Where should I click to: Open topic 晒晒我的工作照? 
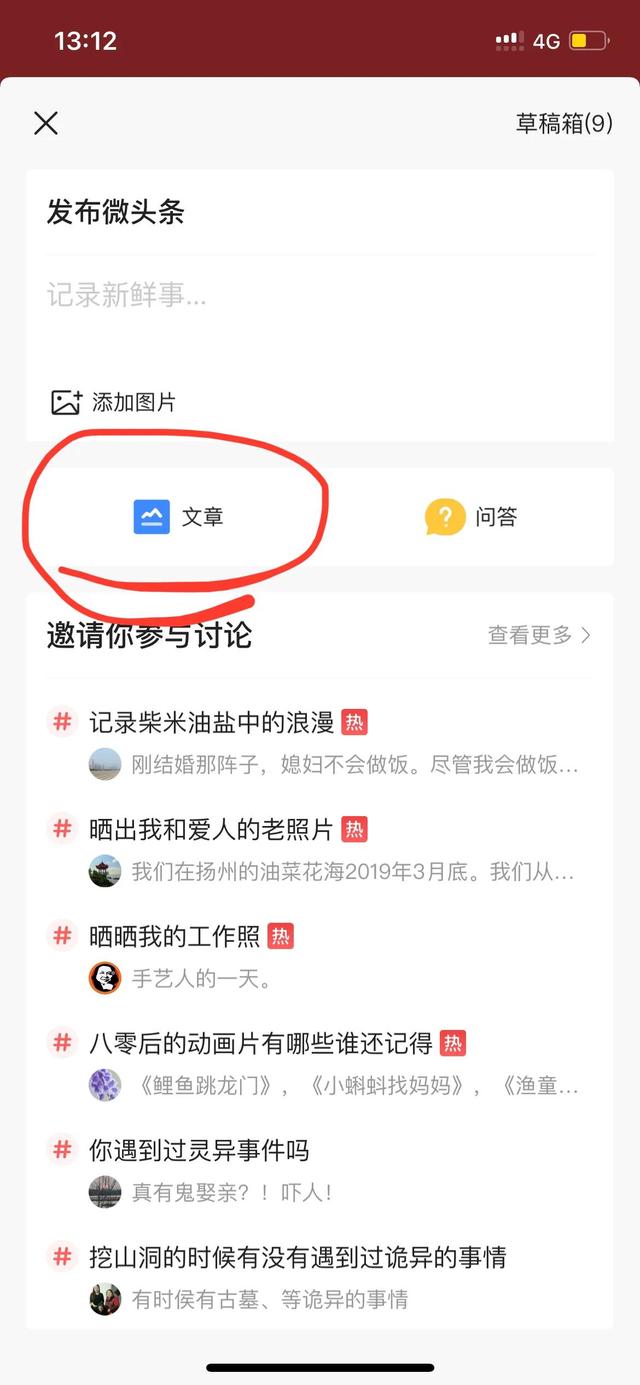point(174,937)
